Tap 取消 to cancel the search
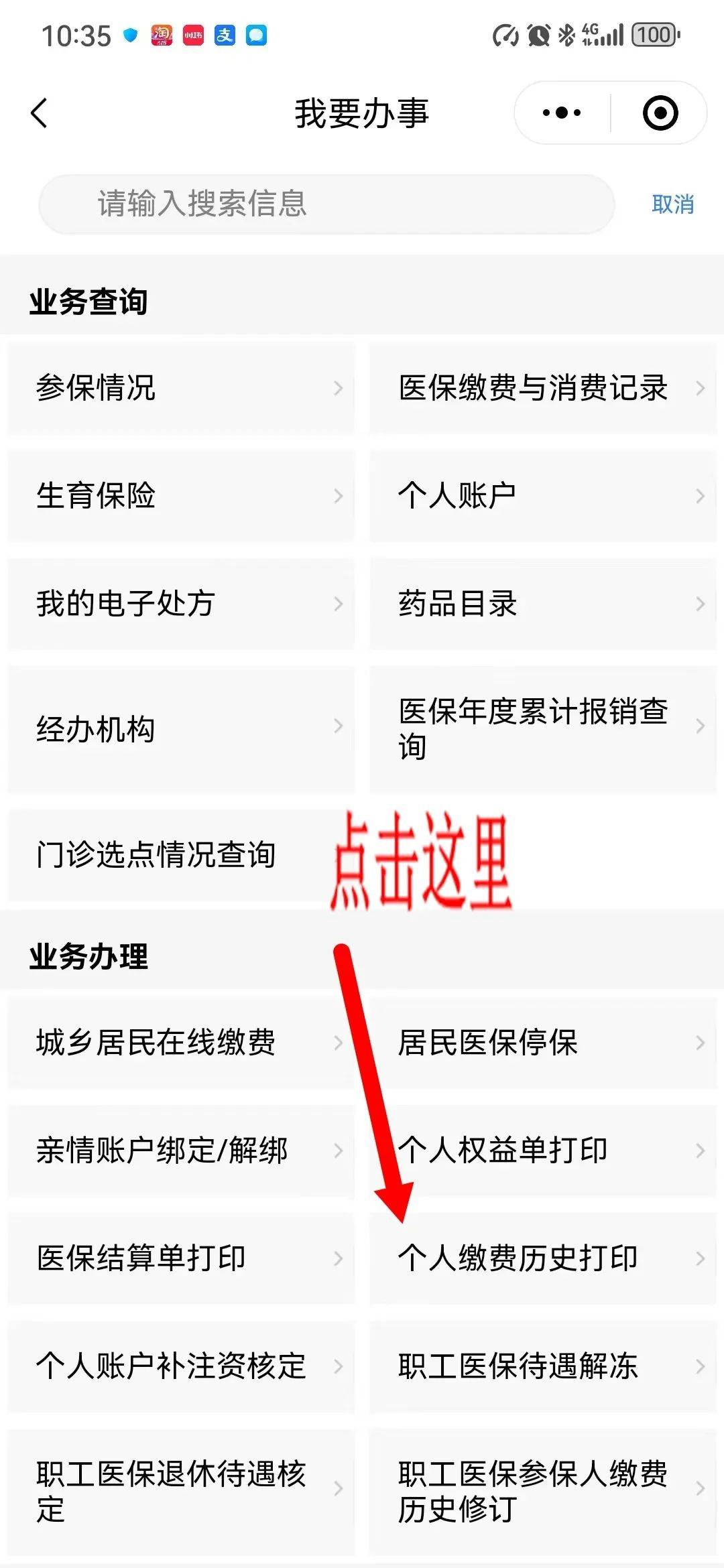724x1568 pixels. click(672, 204)
